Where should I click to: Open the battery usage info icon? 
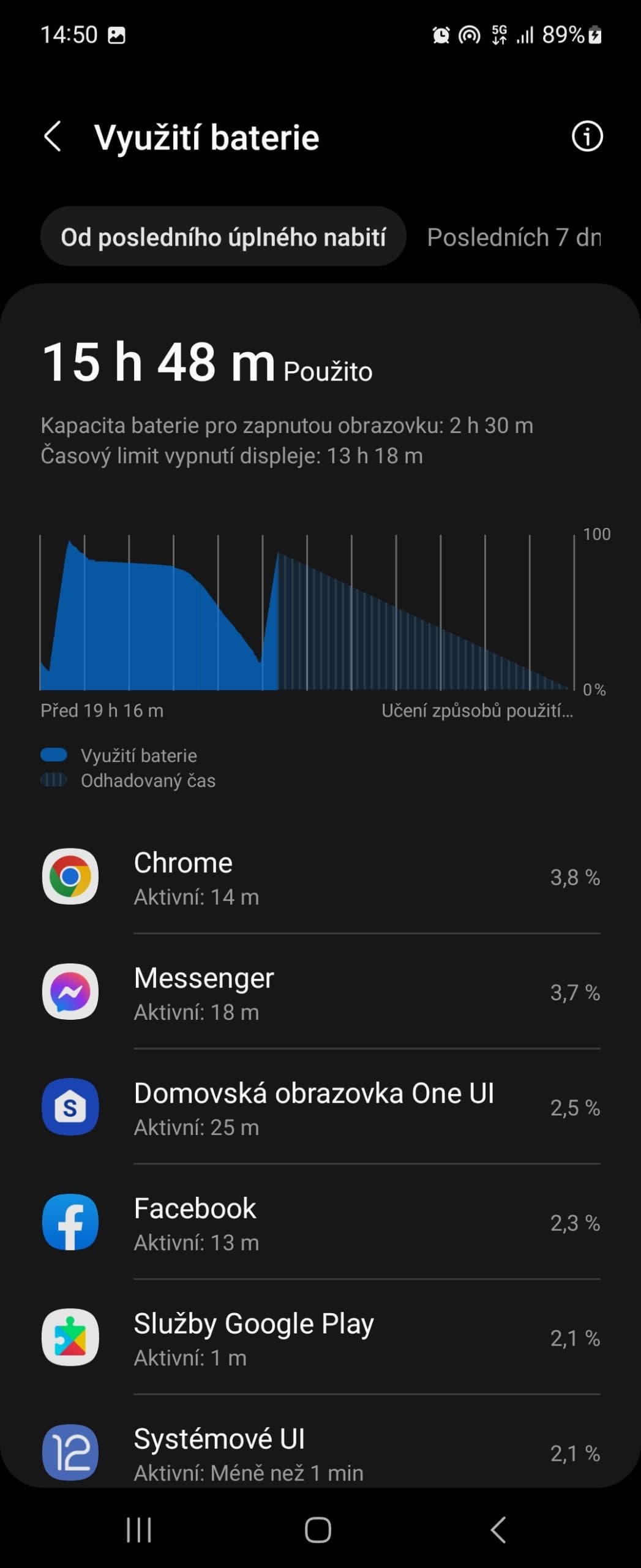point(587,136)
